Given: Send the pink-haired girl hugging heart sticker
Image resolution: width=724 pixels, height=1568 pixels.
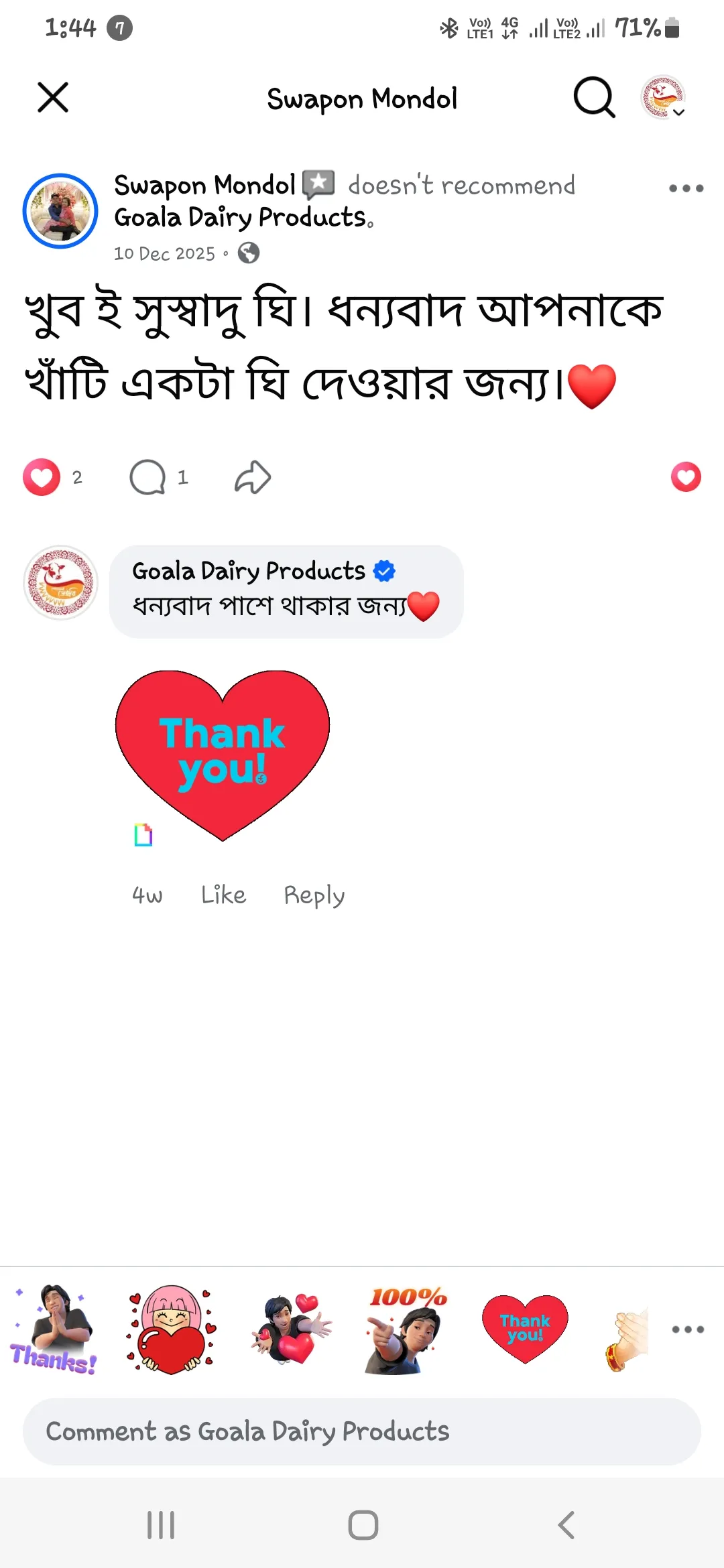Looking at the screenshot, I should [172, 1329].
